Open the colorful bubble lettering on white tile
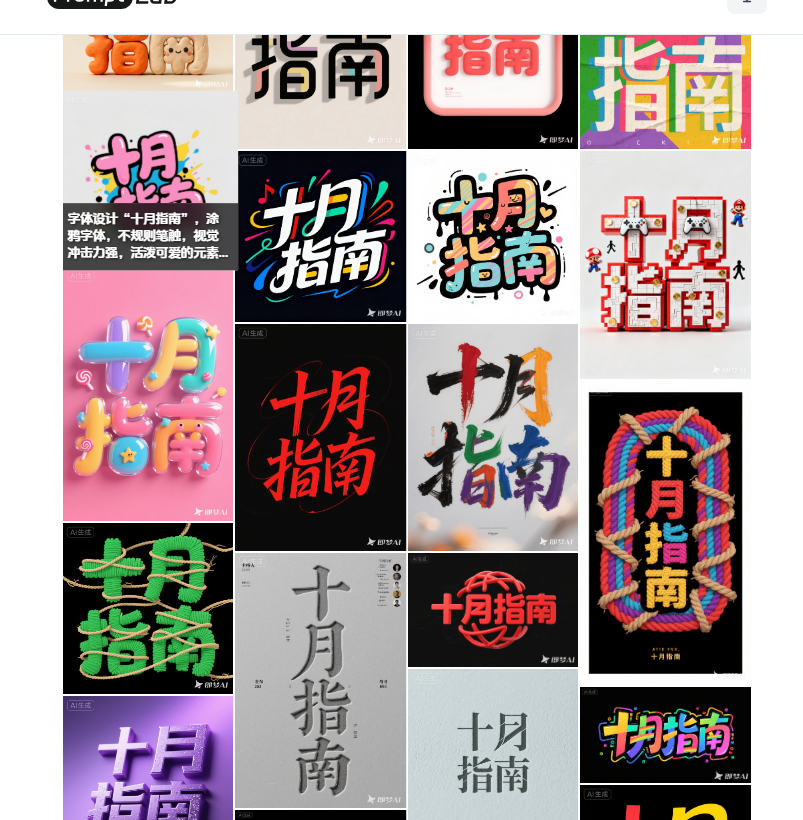The width and height of the screenshot is (803, 820). point(493,237)
